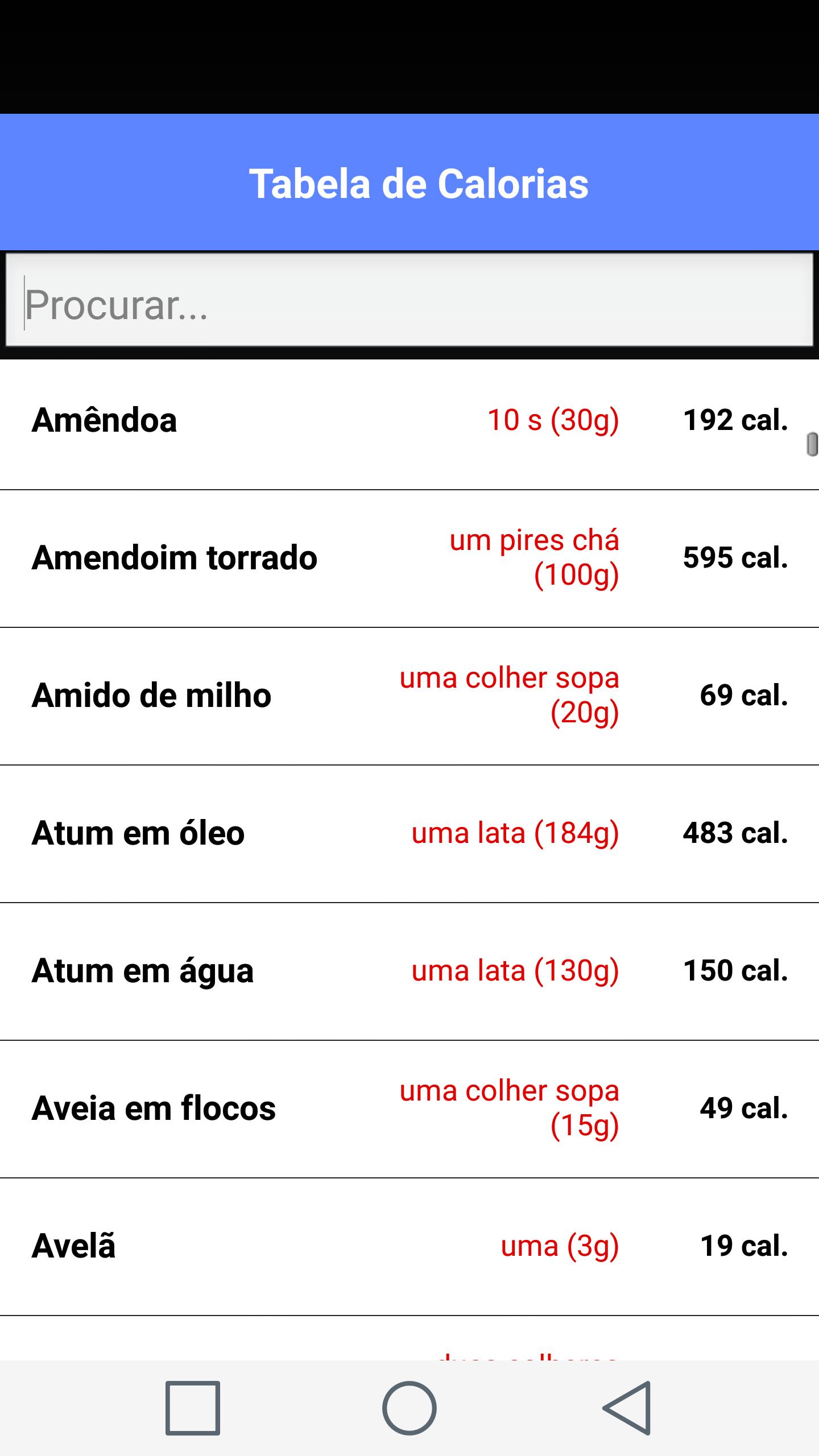Tap the serving text 'uma lata (184g)'
Viewport: 819px width, 1456px height.
coord(515,833)
